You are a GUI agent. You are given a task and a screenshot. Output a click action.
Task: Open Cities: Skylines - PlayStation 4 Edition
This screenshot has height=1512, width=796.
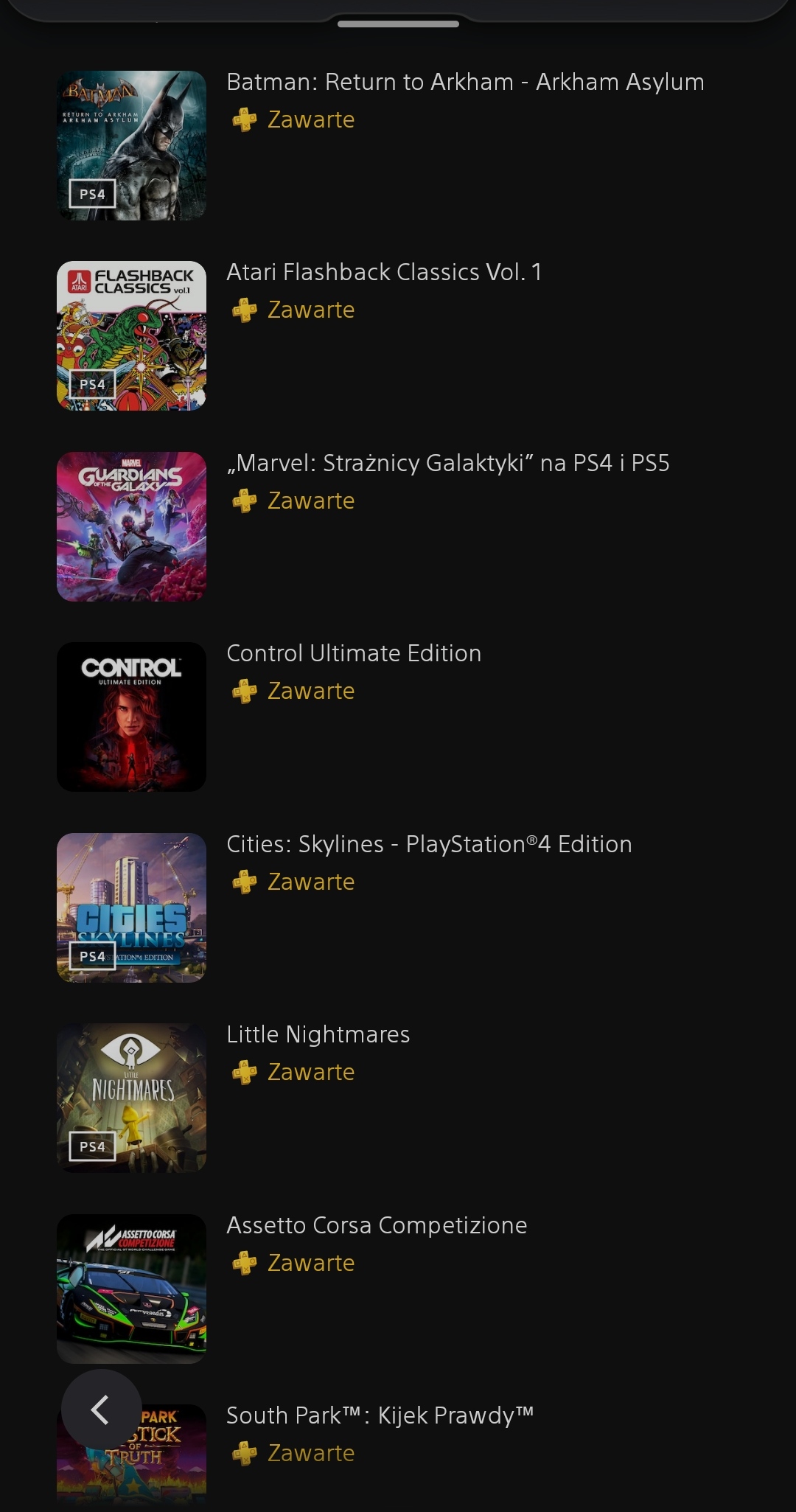pyautogui.click(x=429, y=845)
